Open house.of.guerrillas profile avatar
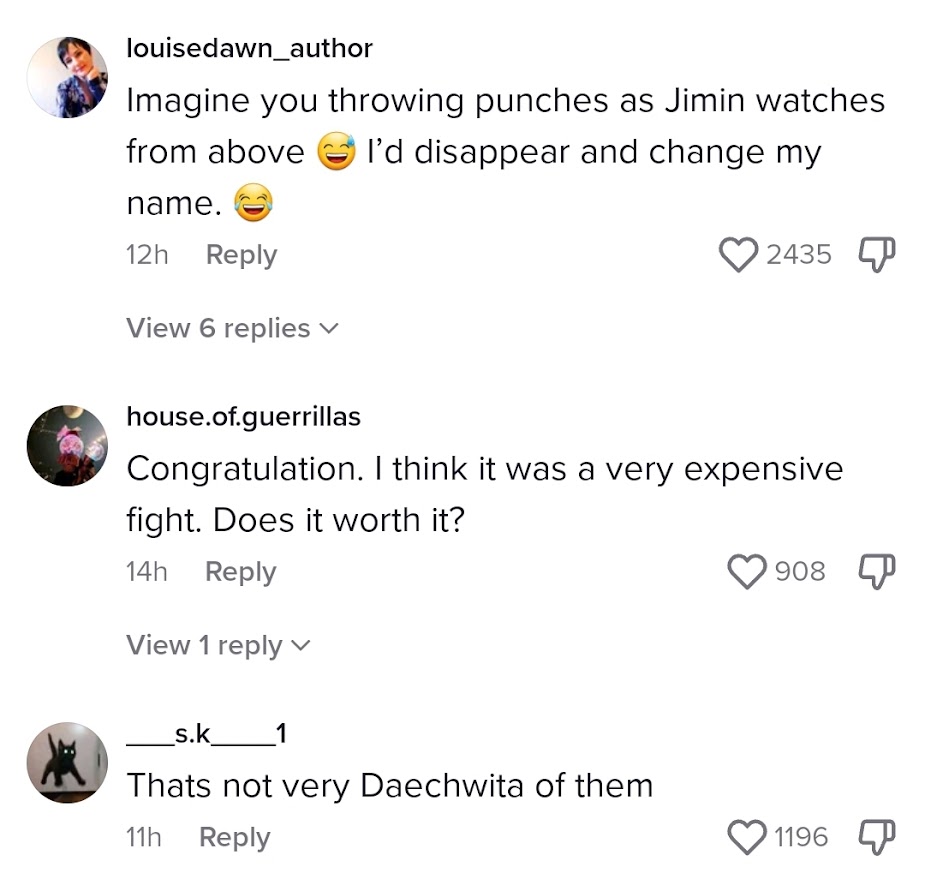The image size is (925, 873). pos(67,445)
